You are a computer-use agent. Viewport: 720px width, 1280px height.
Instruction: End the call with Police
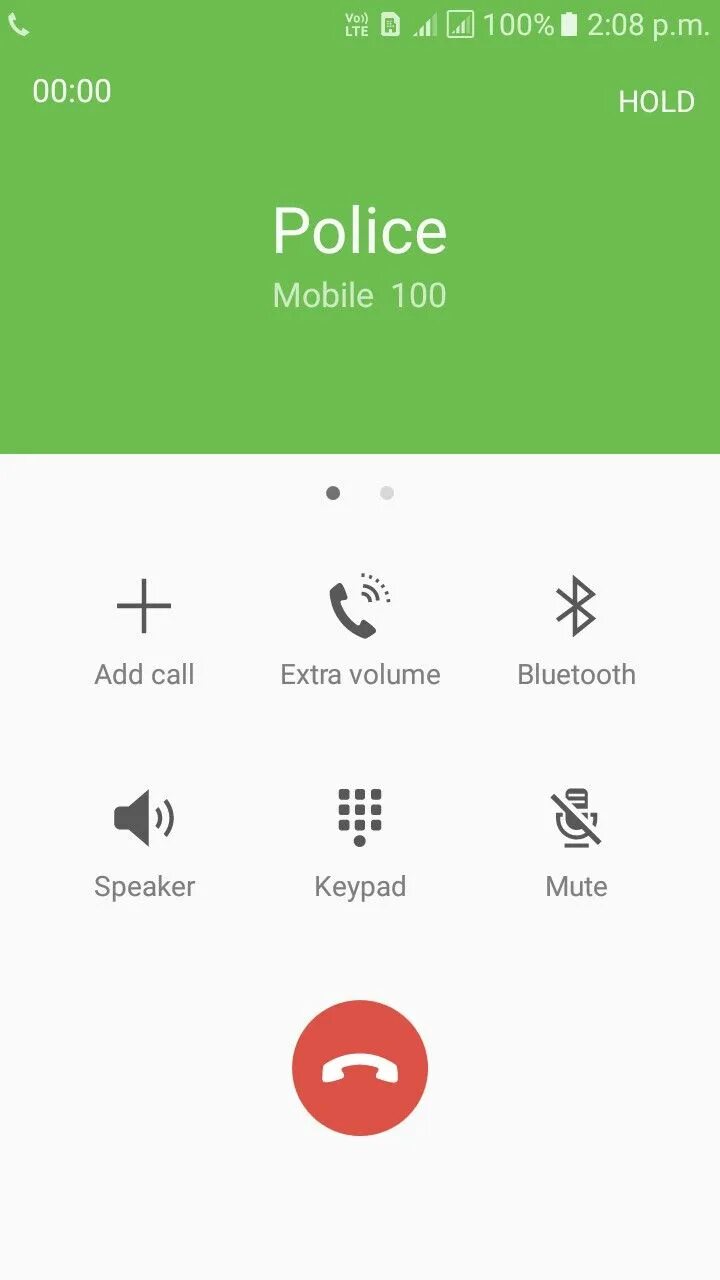[x=360, y=1068]
